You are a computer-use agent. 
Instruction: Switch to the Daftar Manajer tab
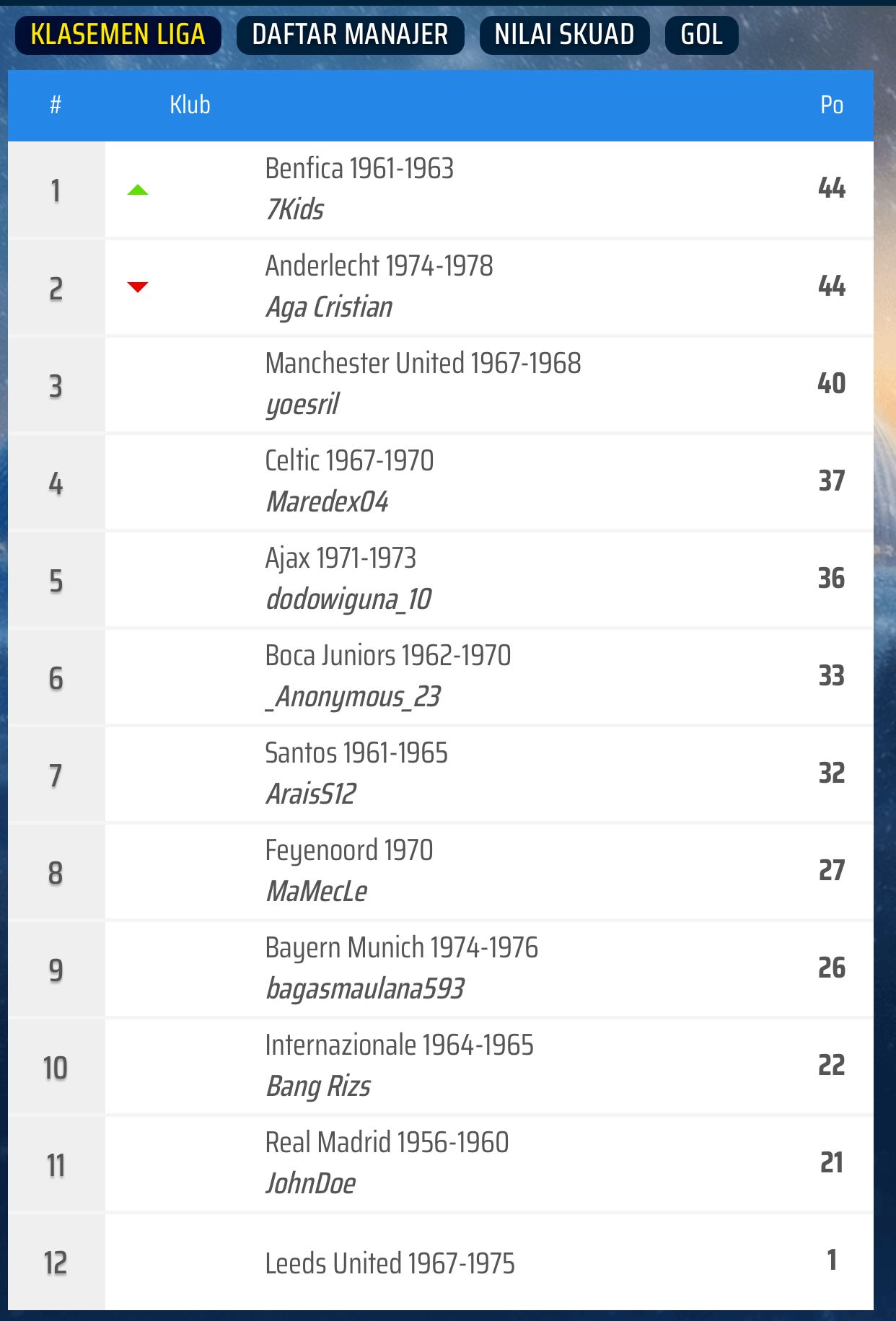click(350, 35)
